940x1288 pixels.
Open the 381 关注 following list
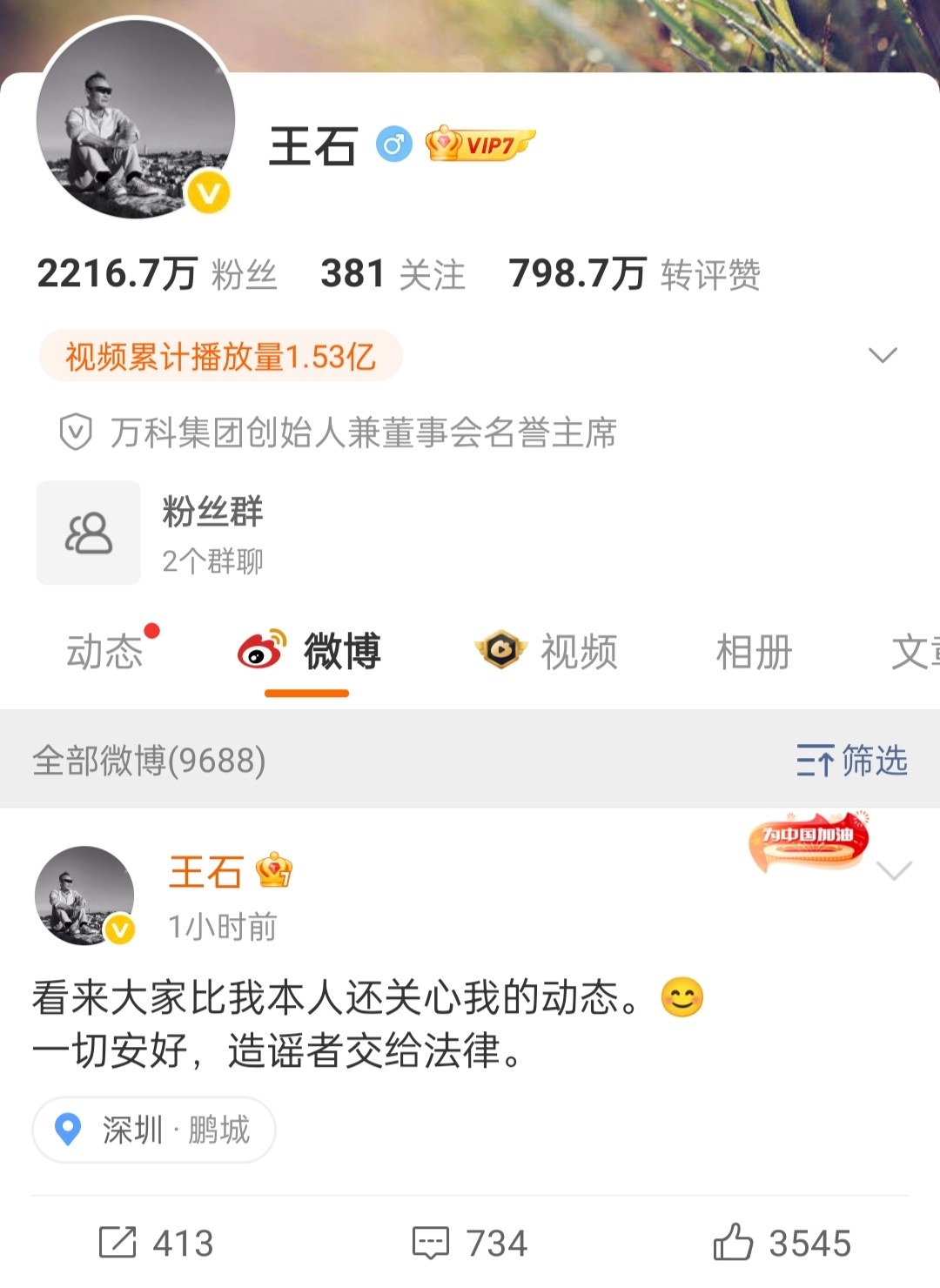click(x=393, y=274)
